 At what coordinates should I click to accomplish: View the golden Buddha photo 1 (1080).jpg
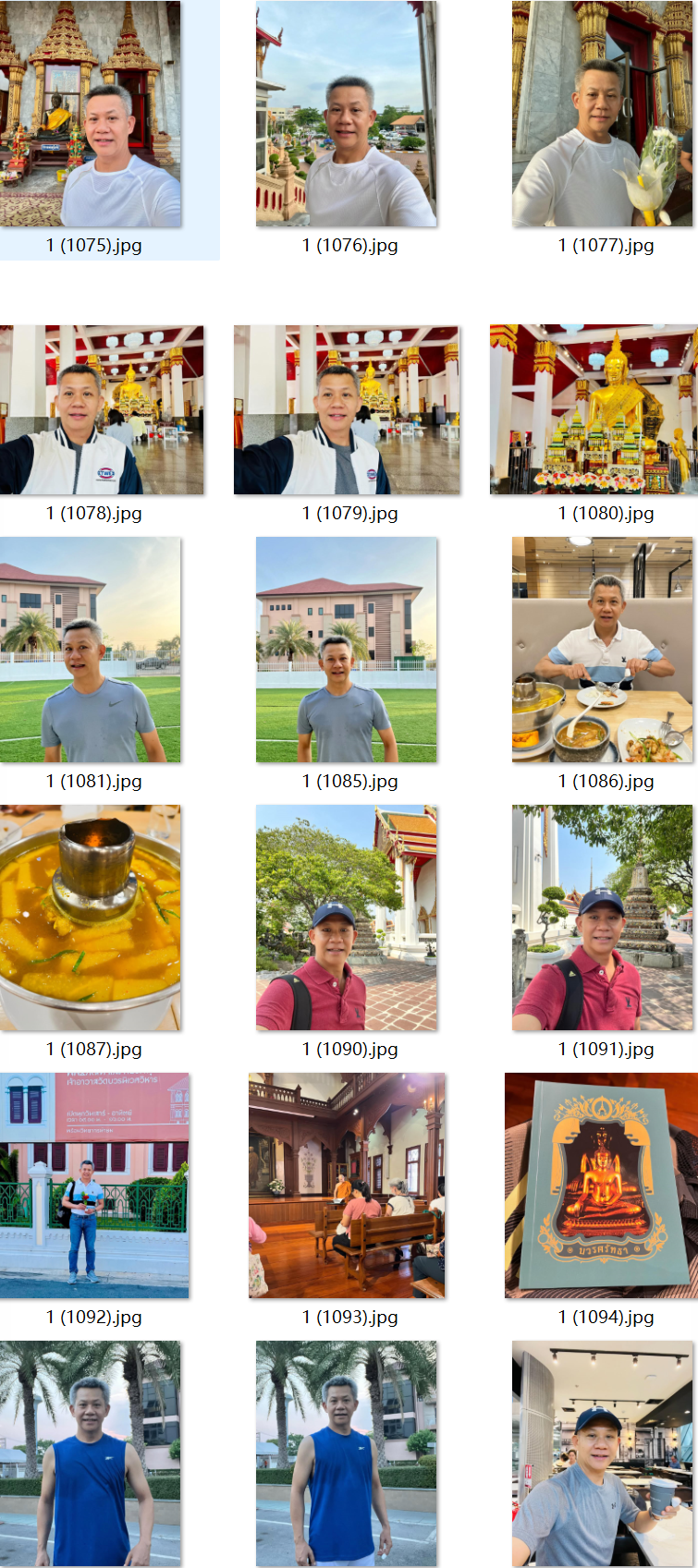click(594, 409)
